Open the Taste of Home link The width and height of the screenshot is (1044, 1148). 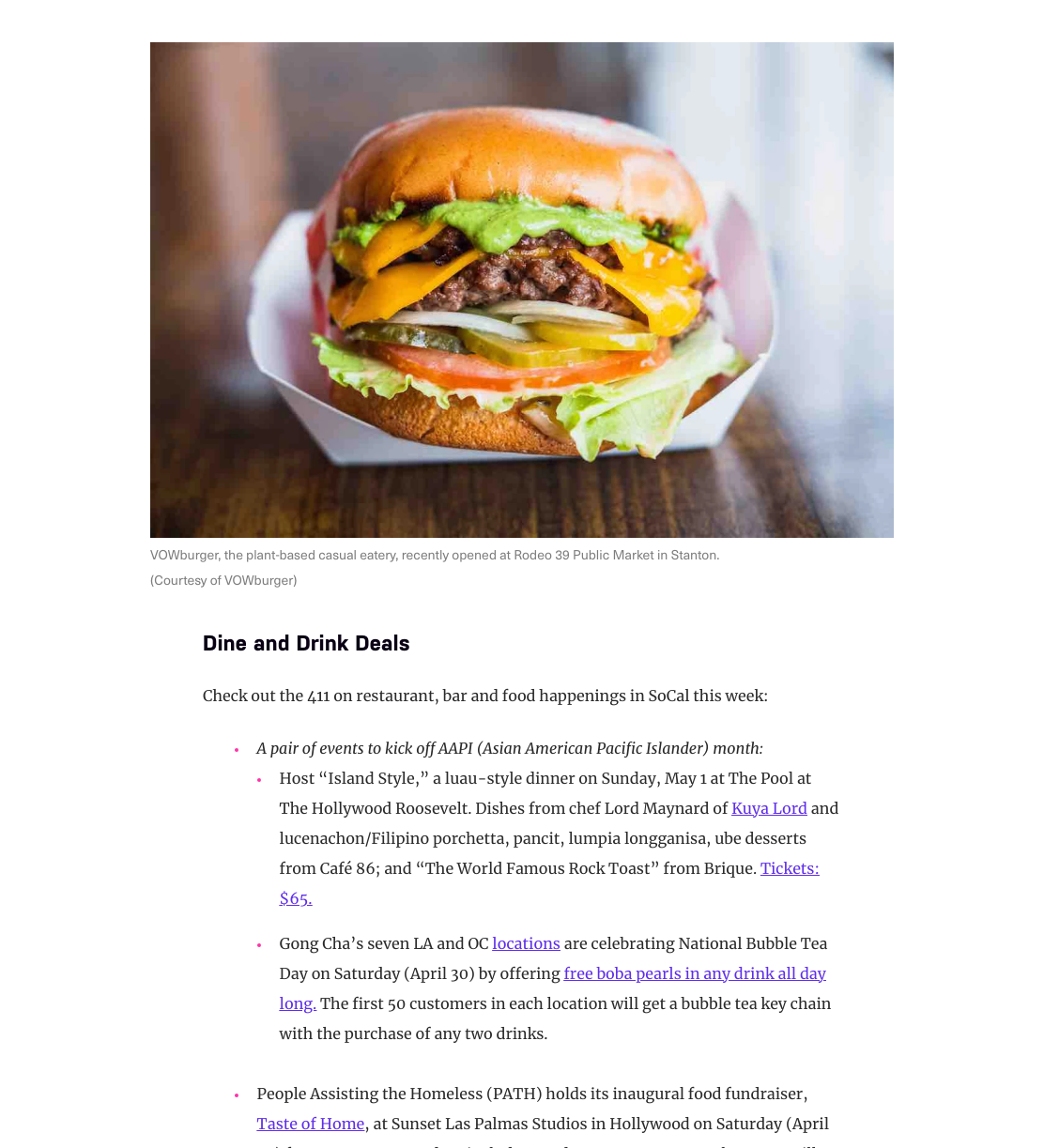point(311,1124)
